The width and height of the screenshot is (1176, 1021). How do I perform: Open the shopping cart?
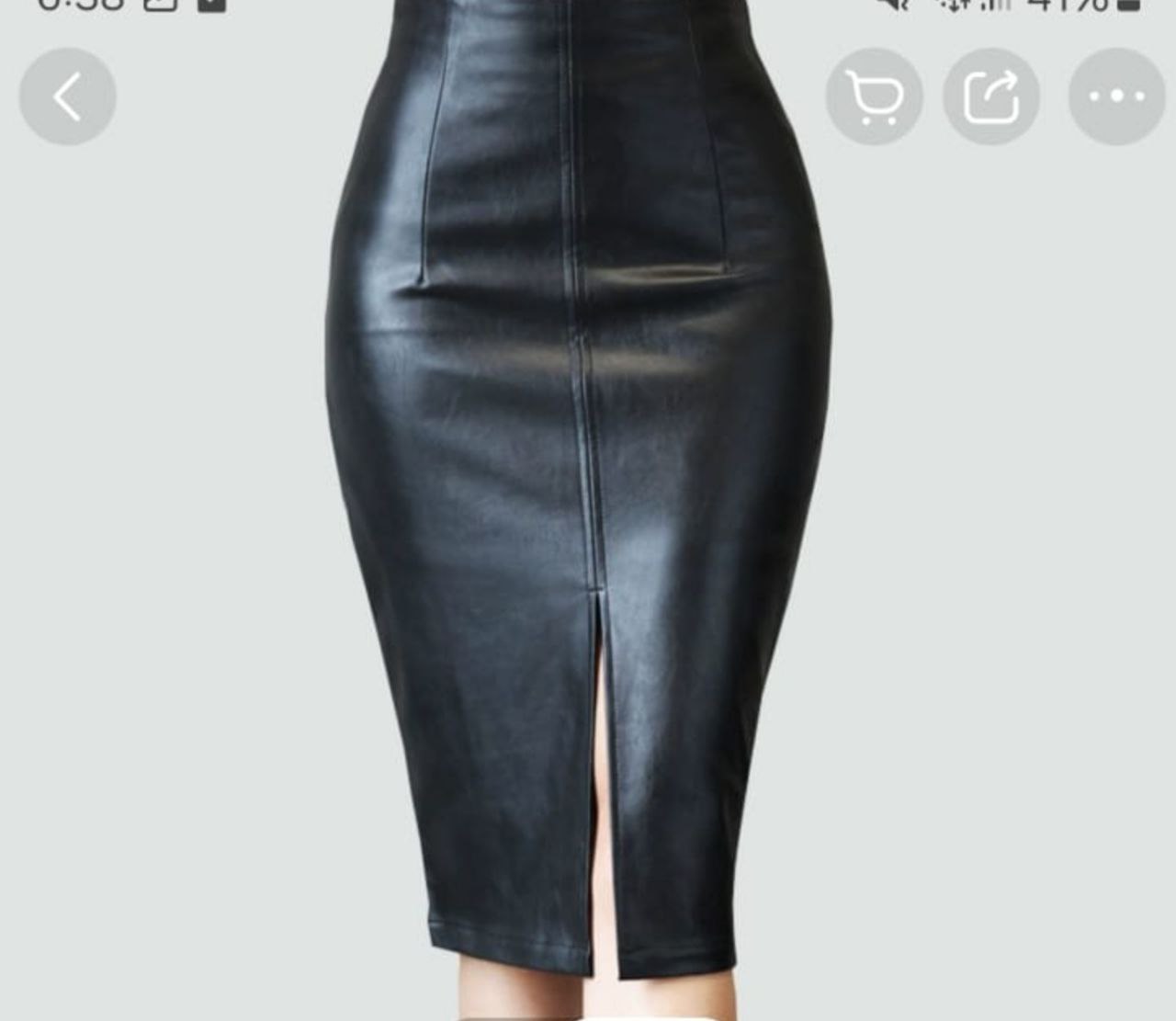point(874,96)
